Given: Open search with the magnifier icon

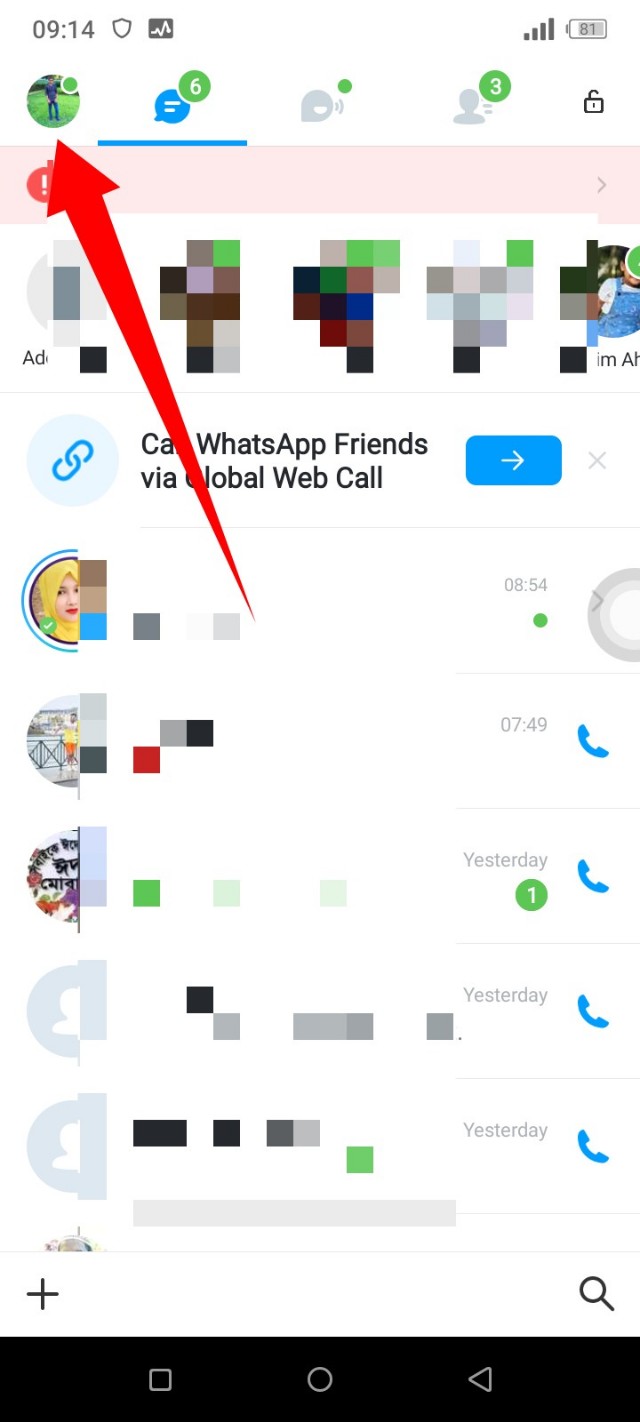Looking at the screenshot, I should tap(596, 1294).
